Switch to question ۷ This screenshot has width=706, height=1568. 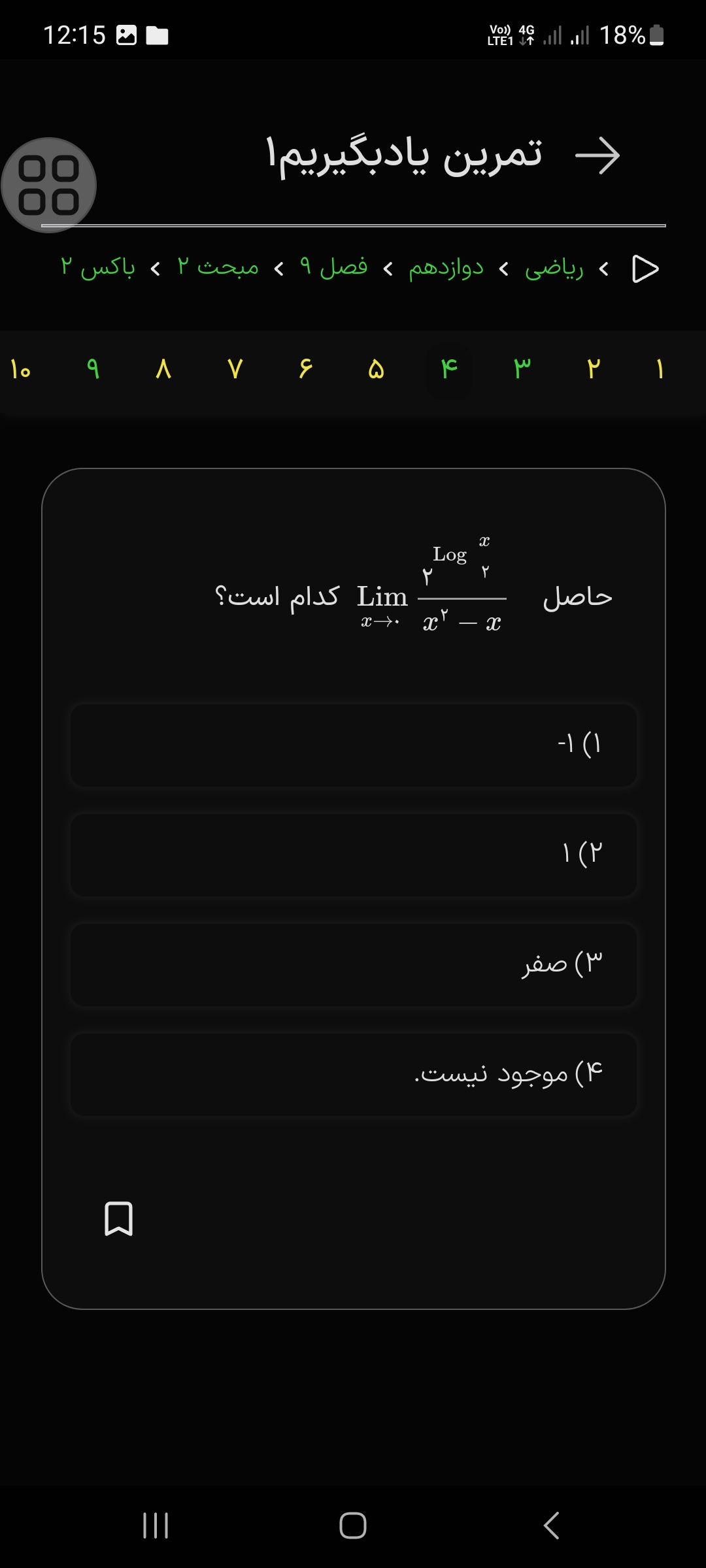coord(235,370)
